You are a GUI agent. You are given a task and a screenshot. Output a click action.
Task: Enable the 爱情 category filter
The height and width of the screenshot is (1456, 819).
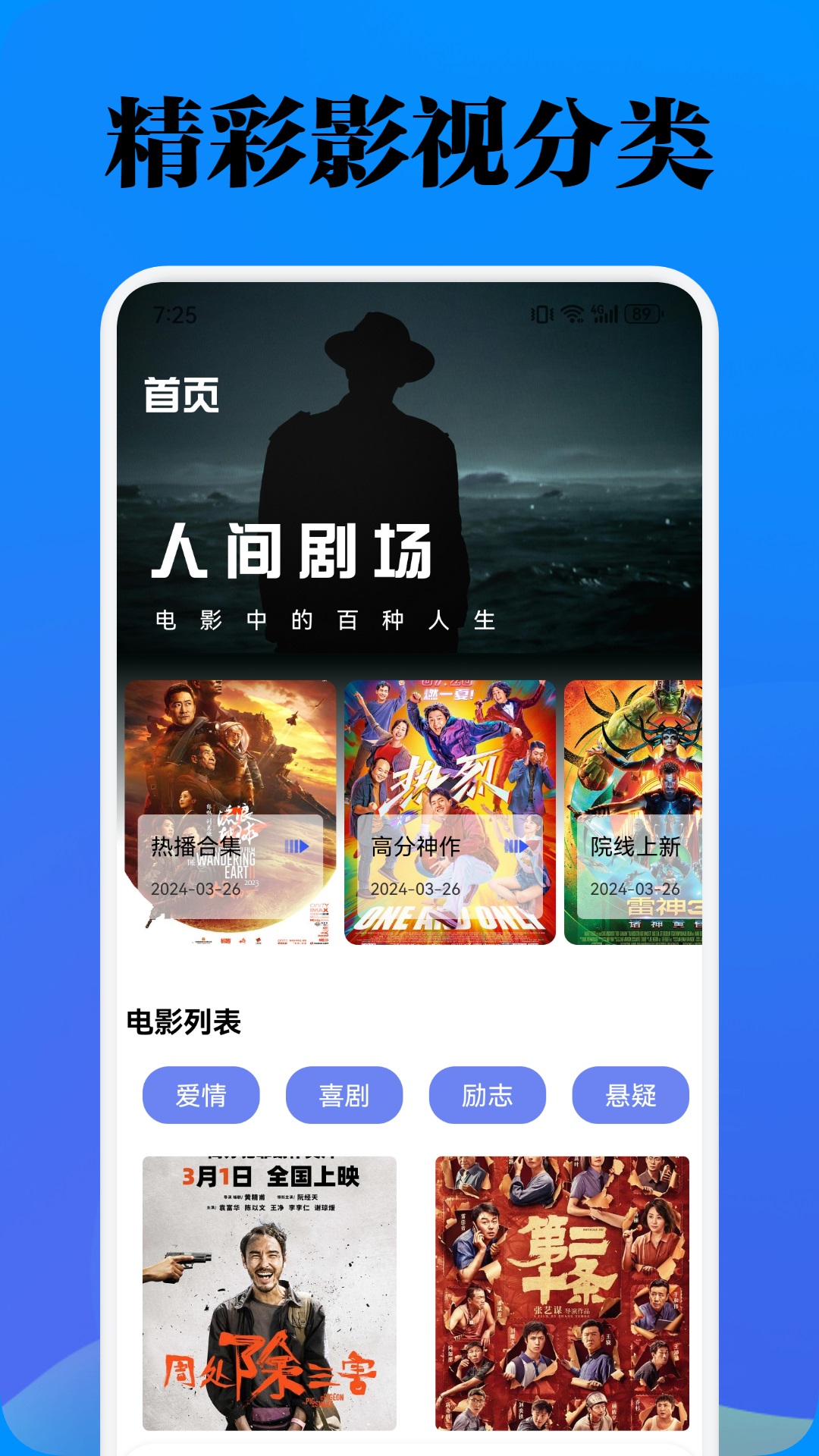tap(200, 1095)
